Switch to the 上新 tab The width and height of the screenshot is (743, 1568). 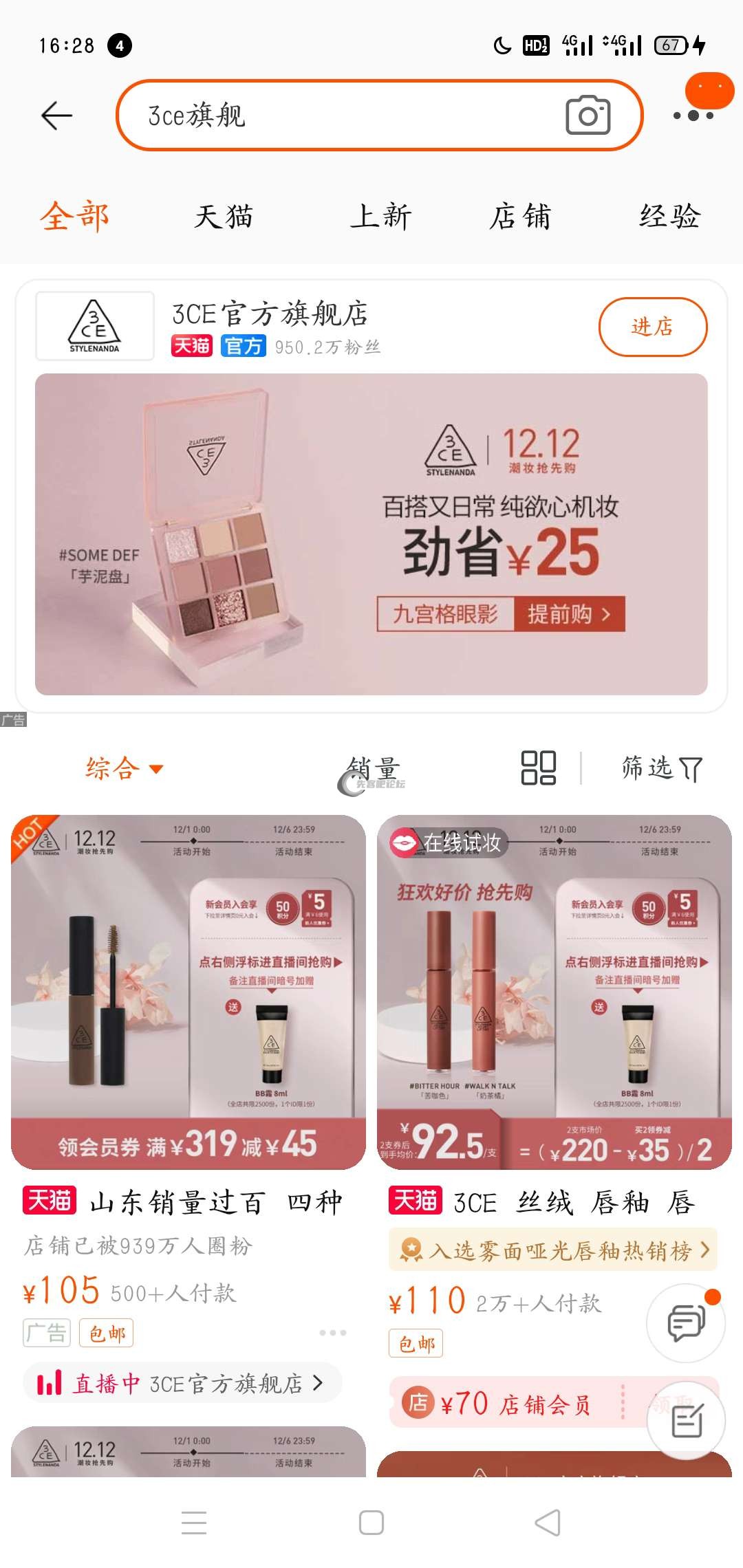point(380,217)
